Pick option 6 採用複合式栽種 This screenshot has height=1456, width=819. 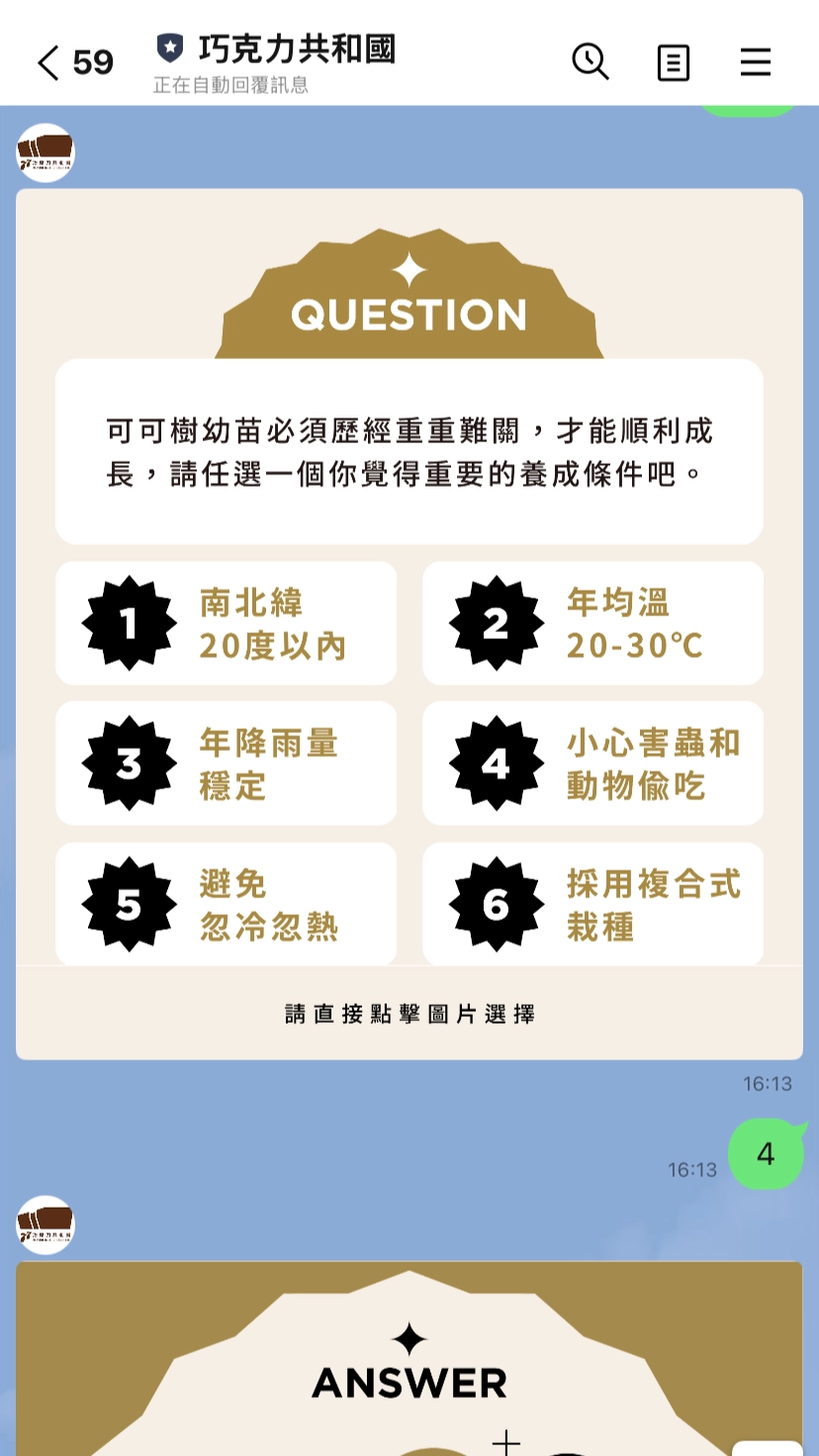pyautogui.click(x=592, y=904)
